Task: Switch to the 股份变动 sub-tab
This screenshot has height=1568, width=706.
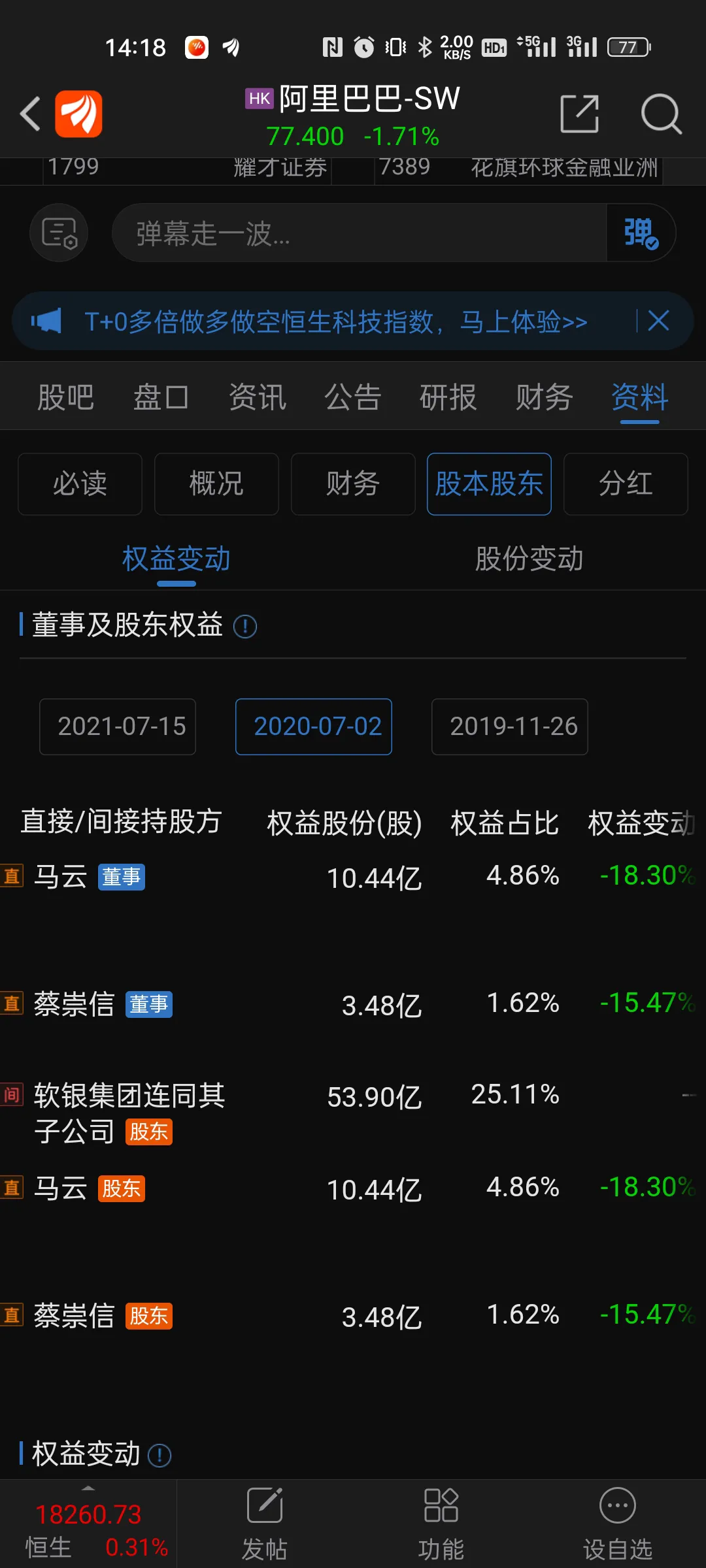Action: [529, 559]
